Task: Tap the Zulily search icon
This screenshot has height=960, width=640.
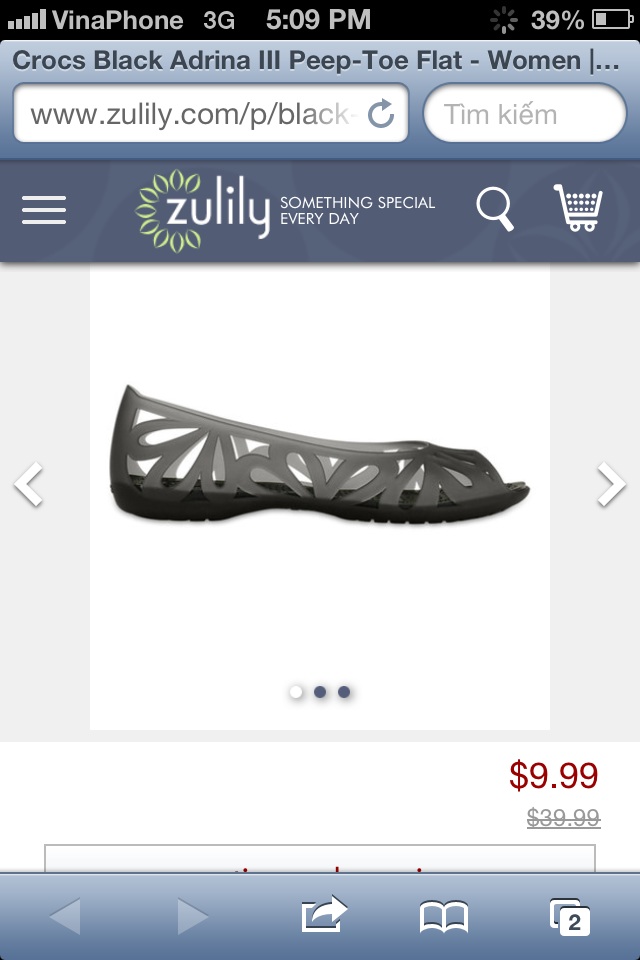Action: coord(494,209)
